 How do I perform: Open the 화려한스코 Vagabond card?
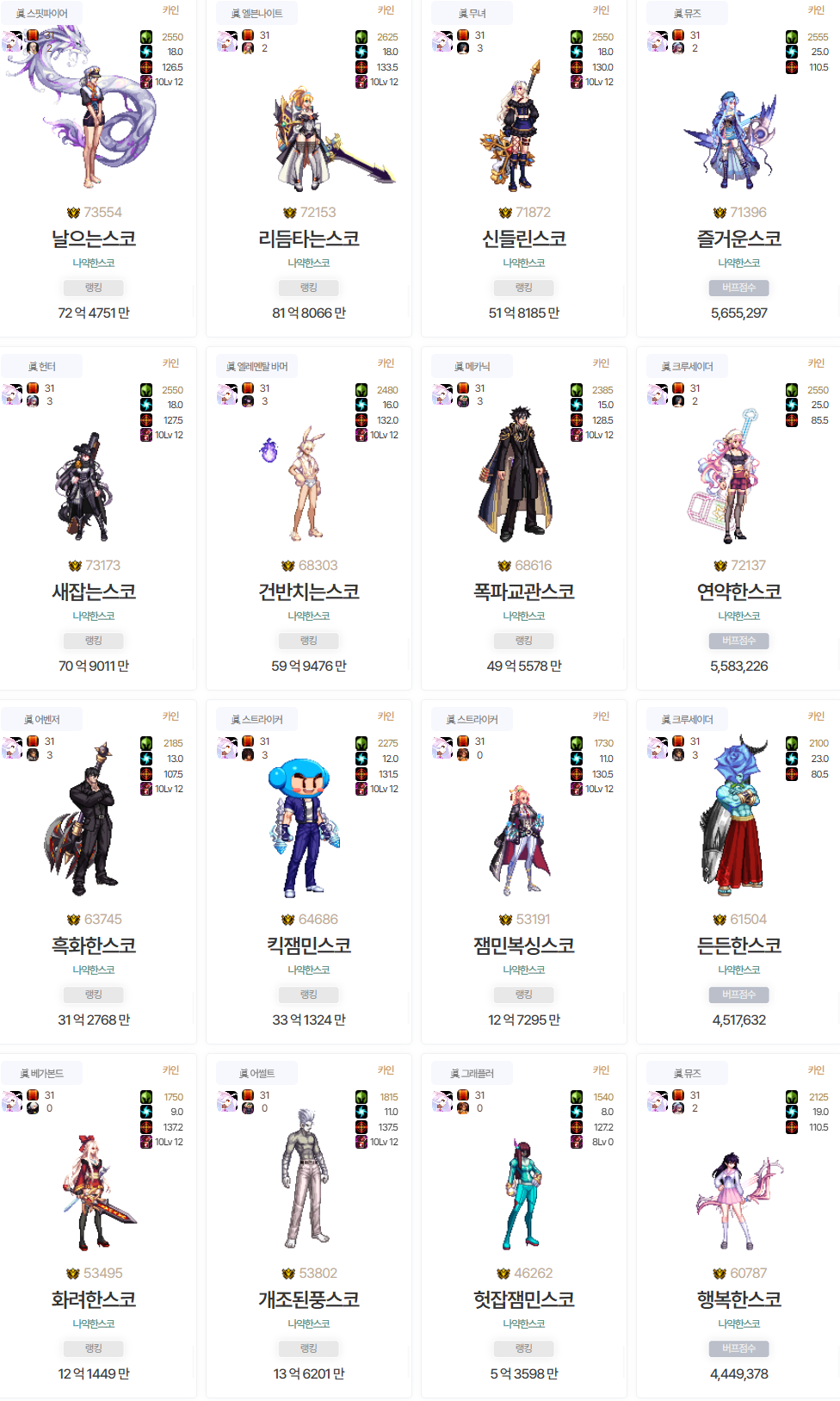(94, 1299)
